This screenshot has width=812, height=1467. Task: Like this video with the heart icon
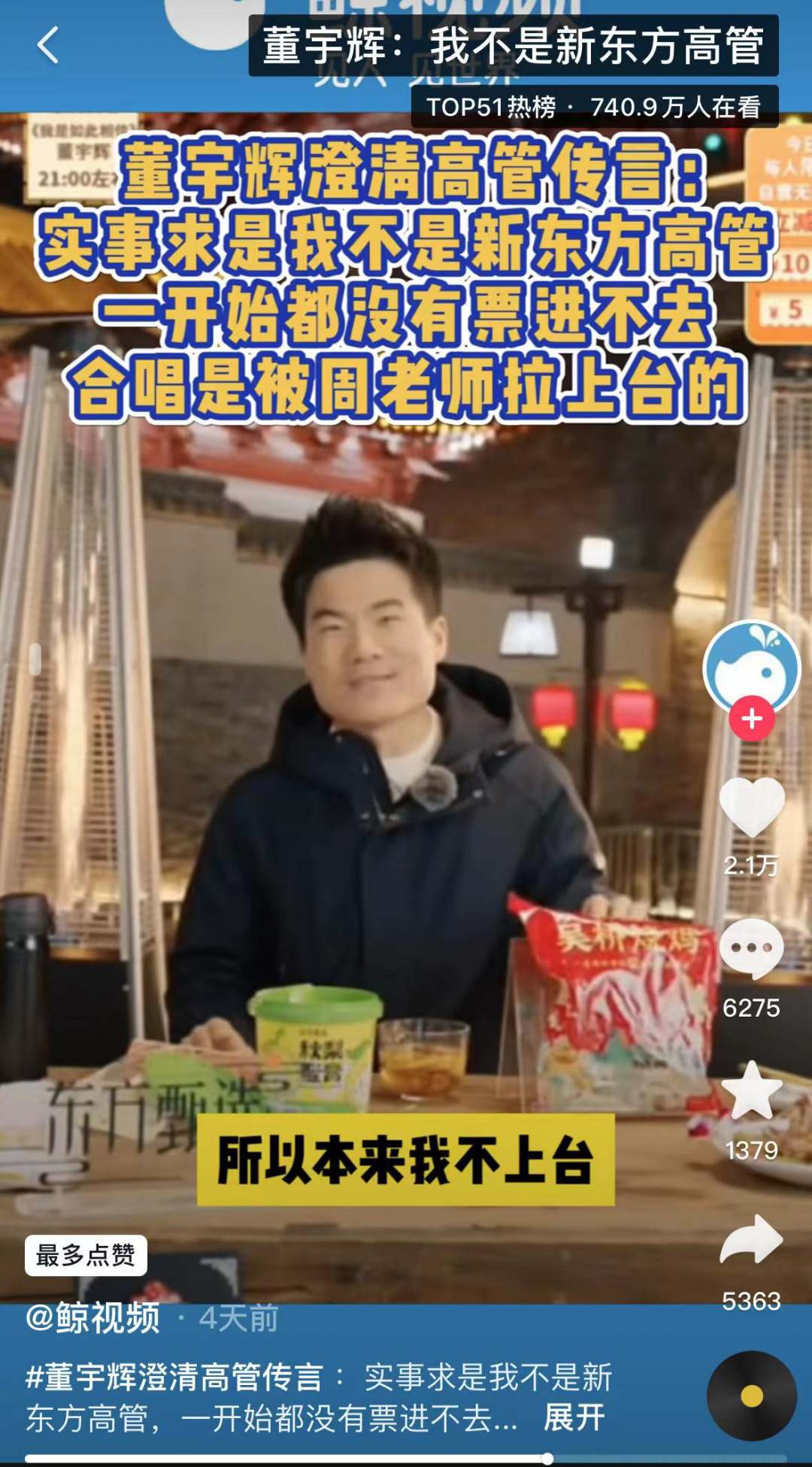(751, 807)
